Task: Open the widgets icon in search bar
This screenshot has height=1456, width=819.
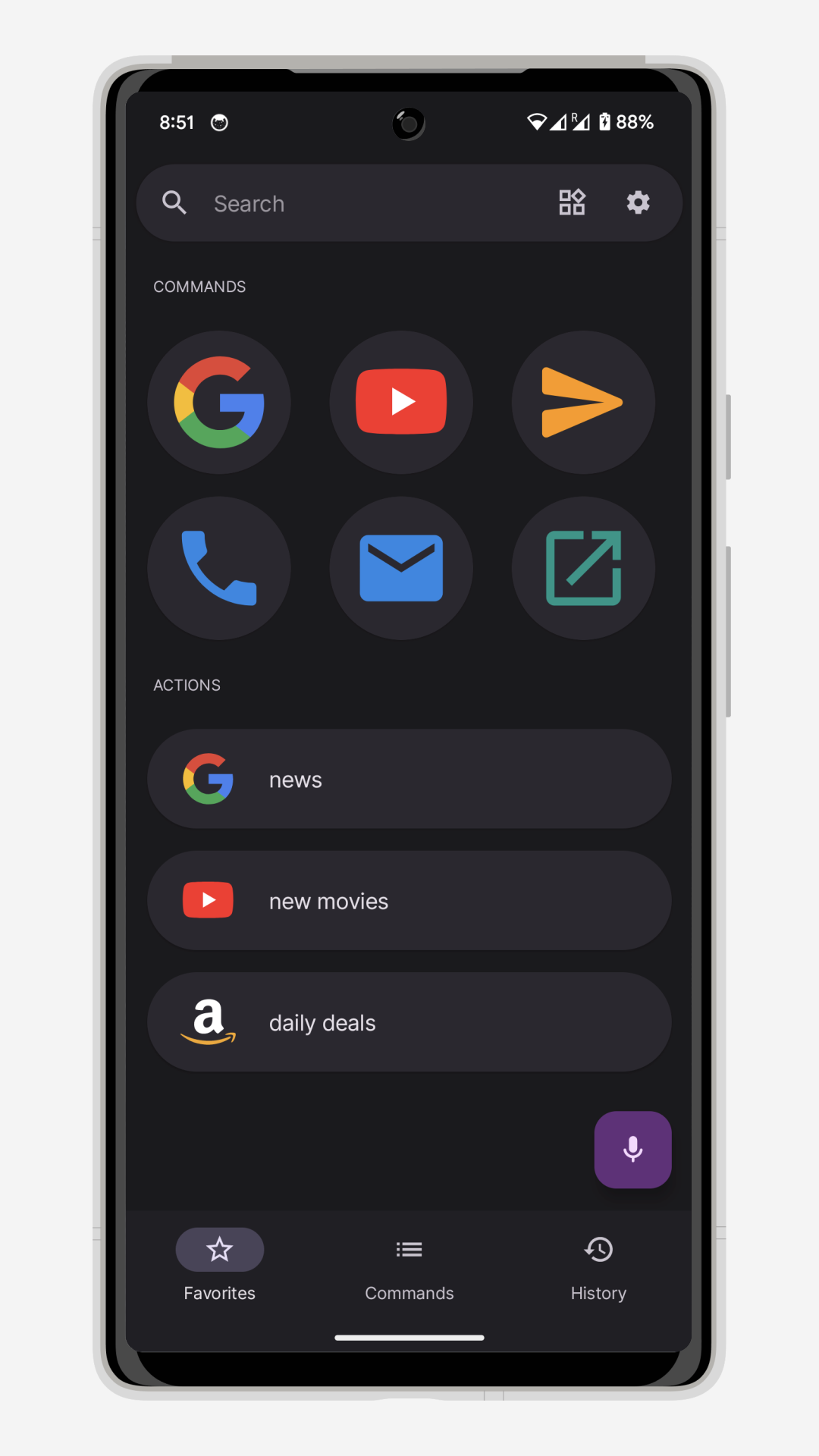Action: click(x=572, y=202)
